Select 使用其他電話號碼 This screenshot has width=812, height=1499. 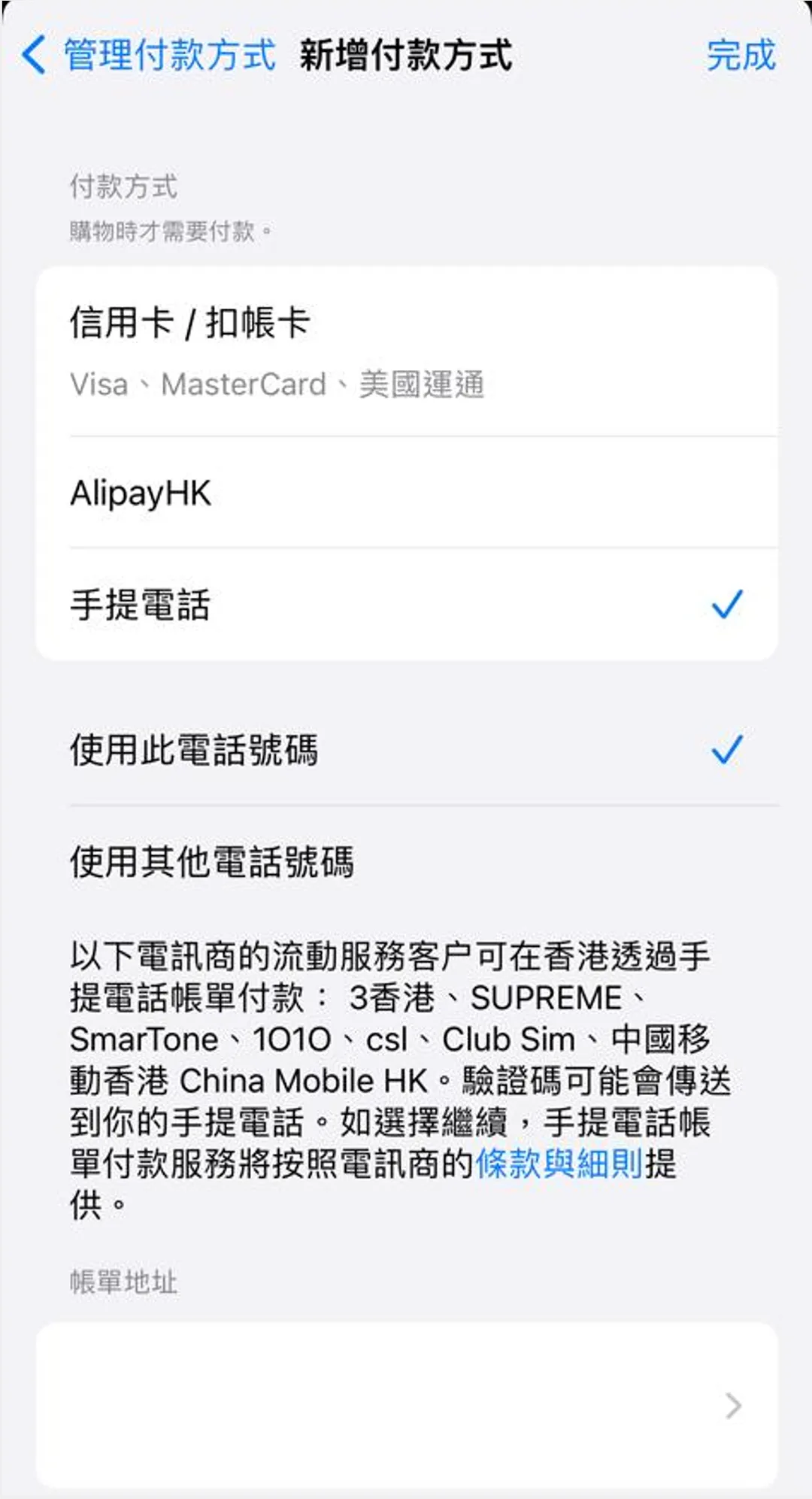point(406,862)
